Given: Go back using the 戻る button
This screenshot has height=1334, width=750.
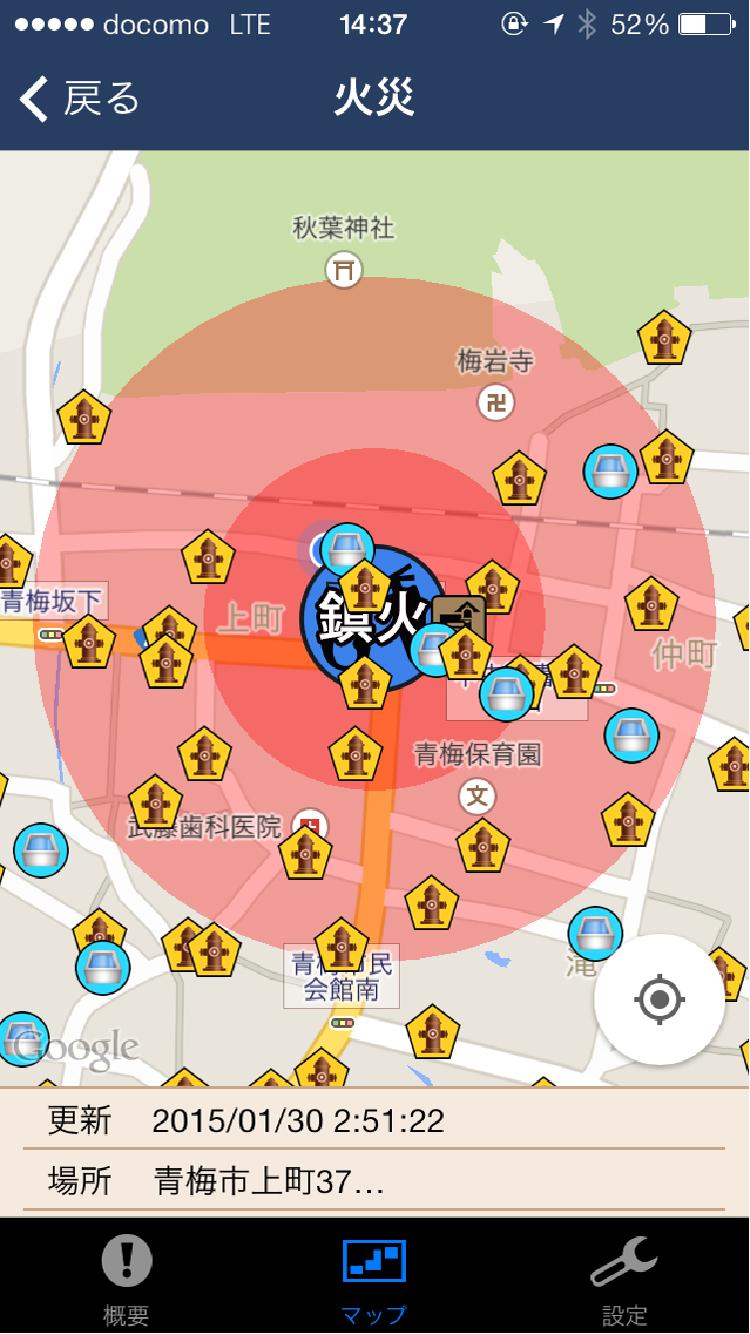Looking at the screenshot, I should (x=80, y=99).
